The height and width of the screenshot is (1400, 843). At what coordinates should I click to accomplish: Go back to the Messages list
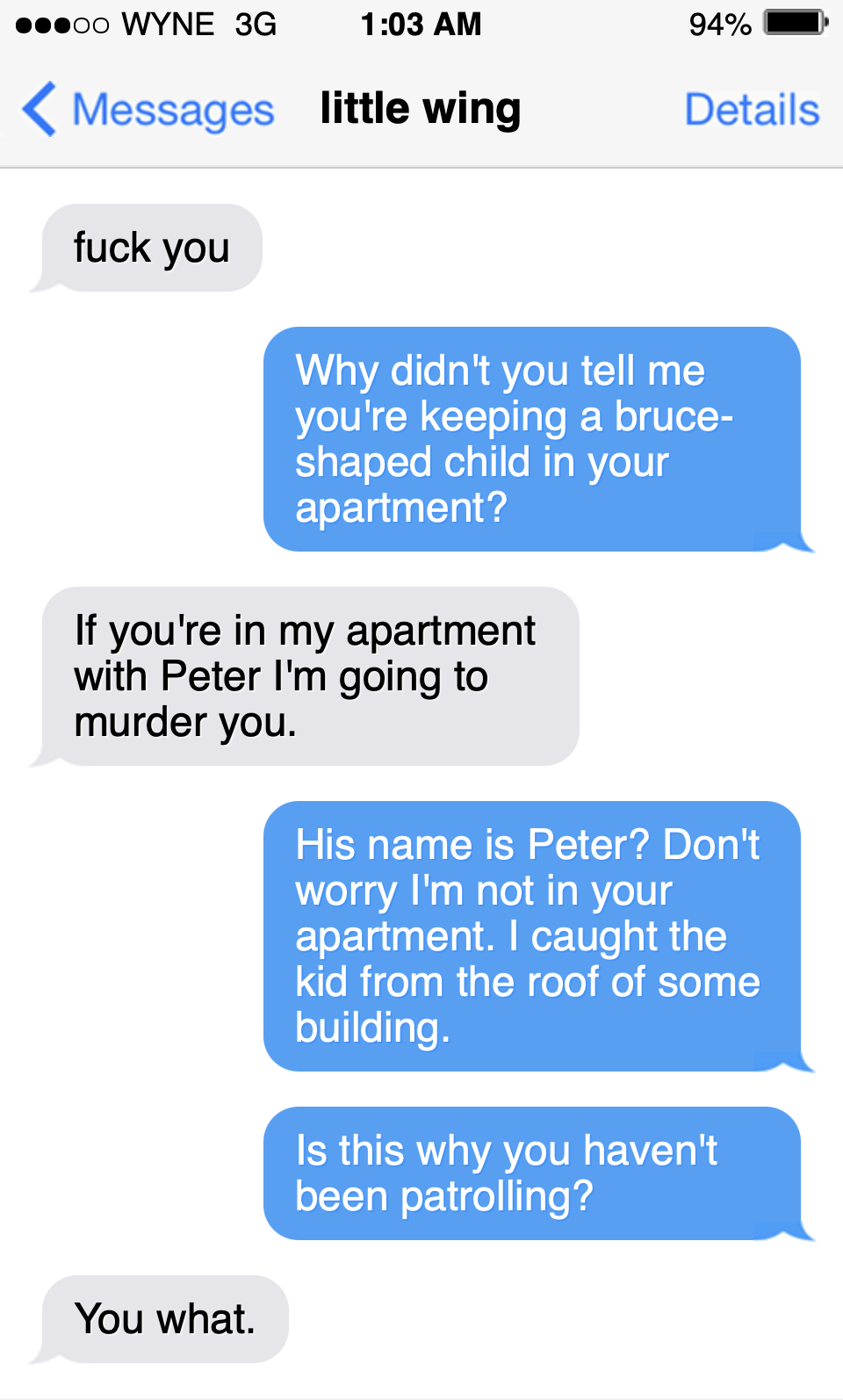[x=148, y=111]
